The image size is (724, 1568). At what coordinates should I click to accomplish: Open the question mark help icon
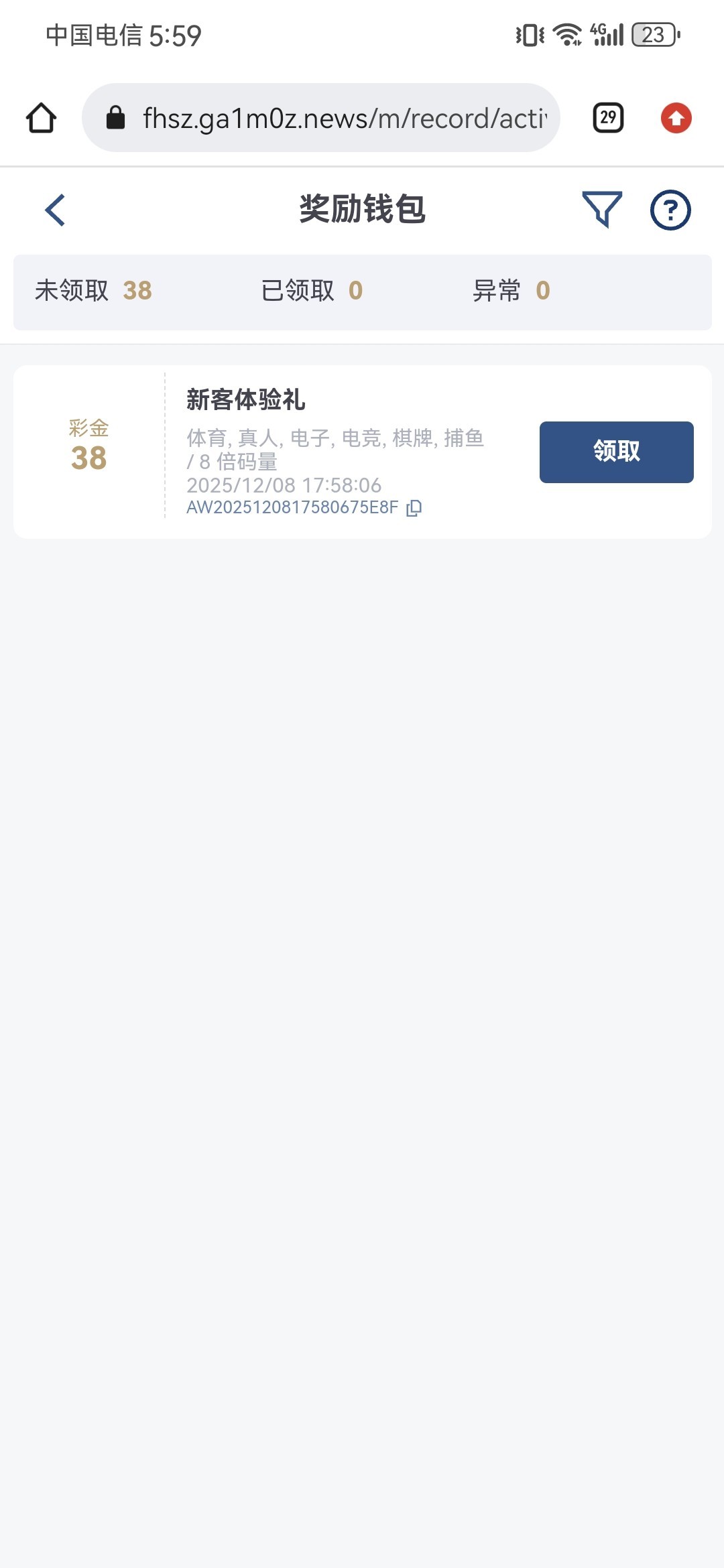click(670, 210)
